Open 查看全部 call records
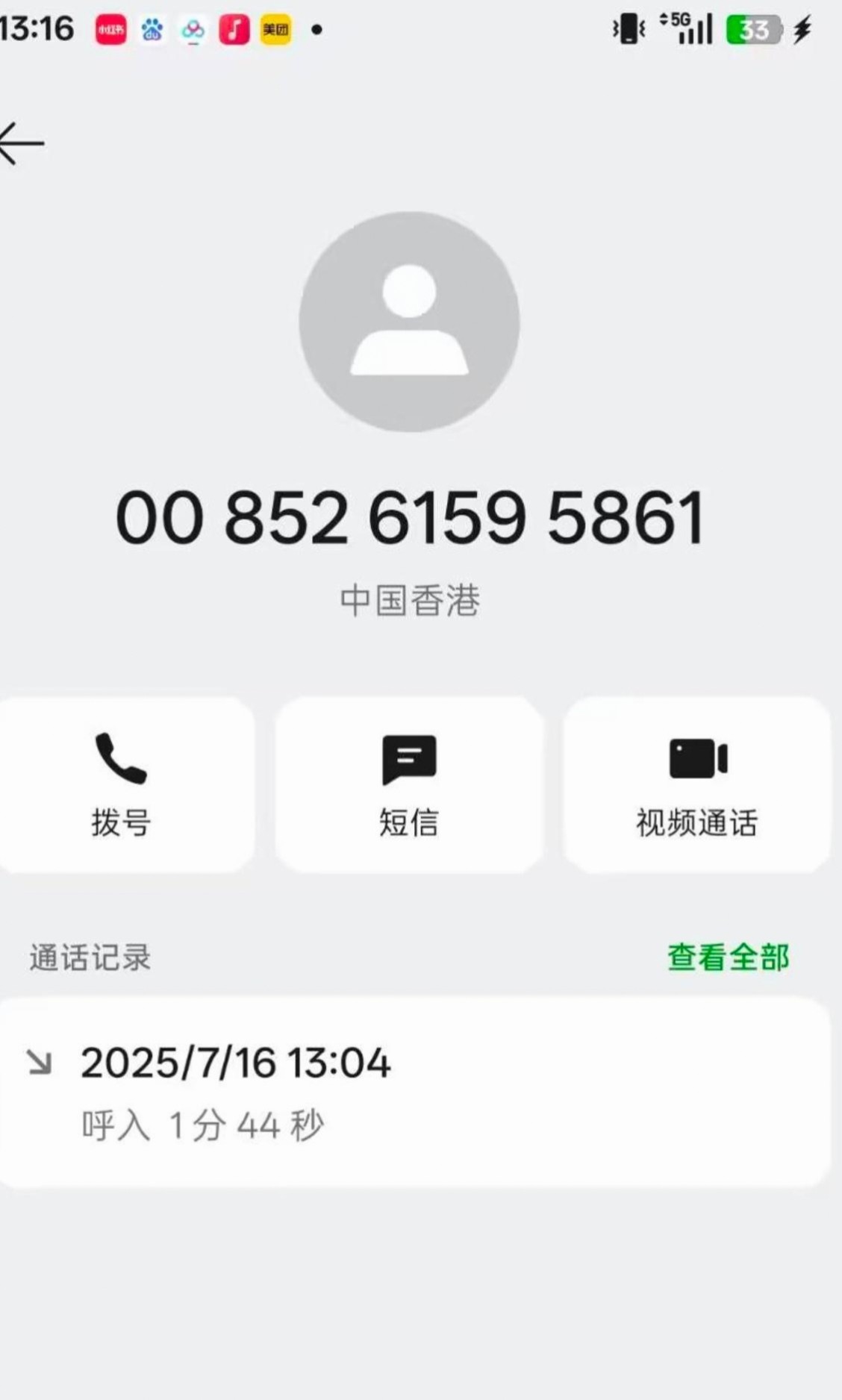The height and width of the screenshot is (1400, 842). [x=728, y=957]
